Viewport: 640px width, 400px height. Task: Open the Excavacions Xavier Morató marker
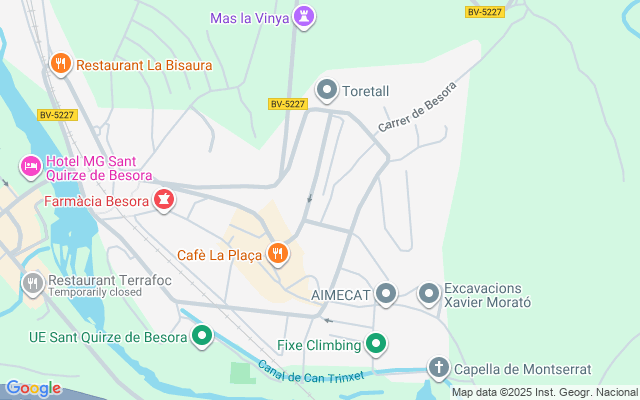tap(429, 294)
